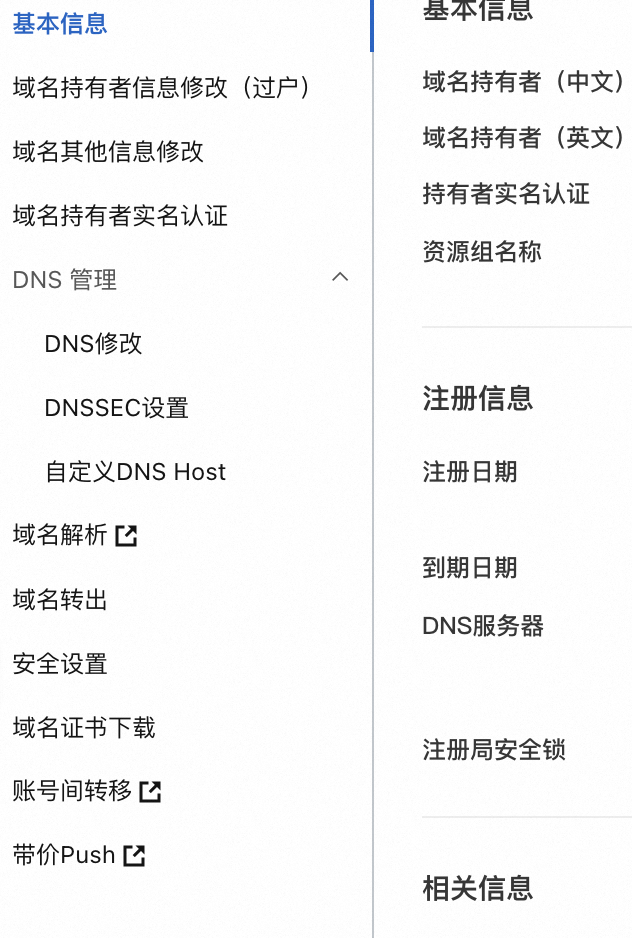Open 域名其他信息修改
This screenshot has width=632, height=938.
pos(108,152)
